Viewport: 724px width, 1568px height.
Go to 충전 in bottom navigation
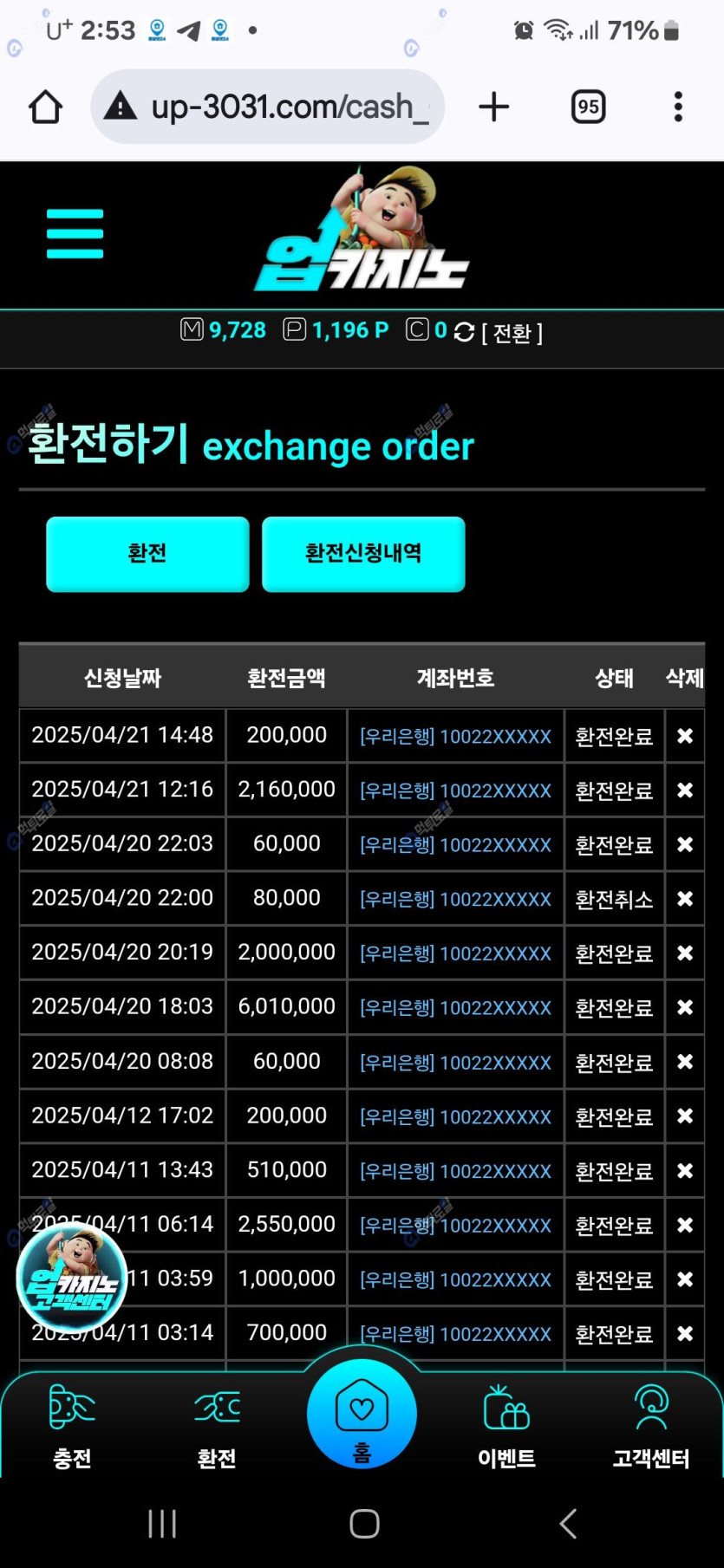click(72, 1428)
